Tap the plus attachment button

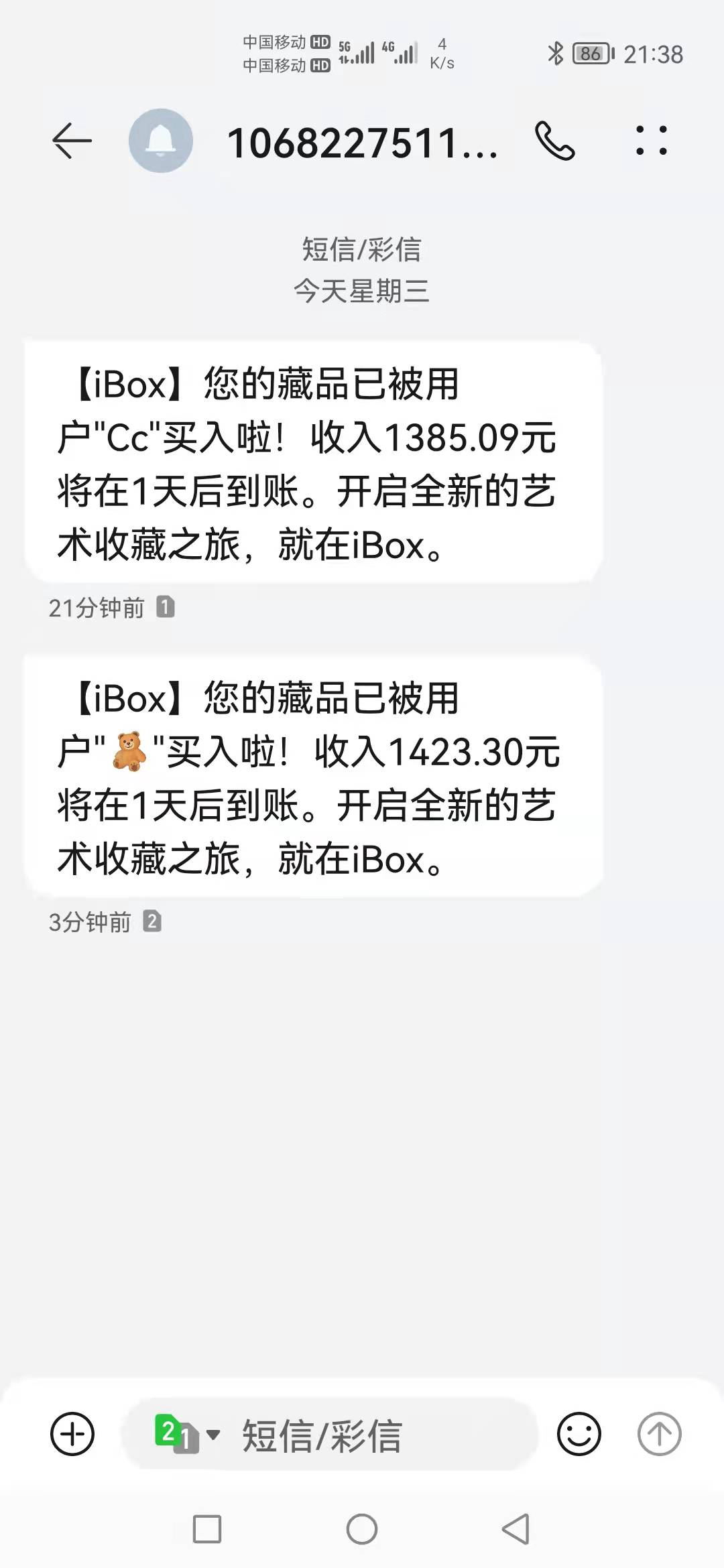coord(72,1434)
